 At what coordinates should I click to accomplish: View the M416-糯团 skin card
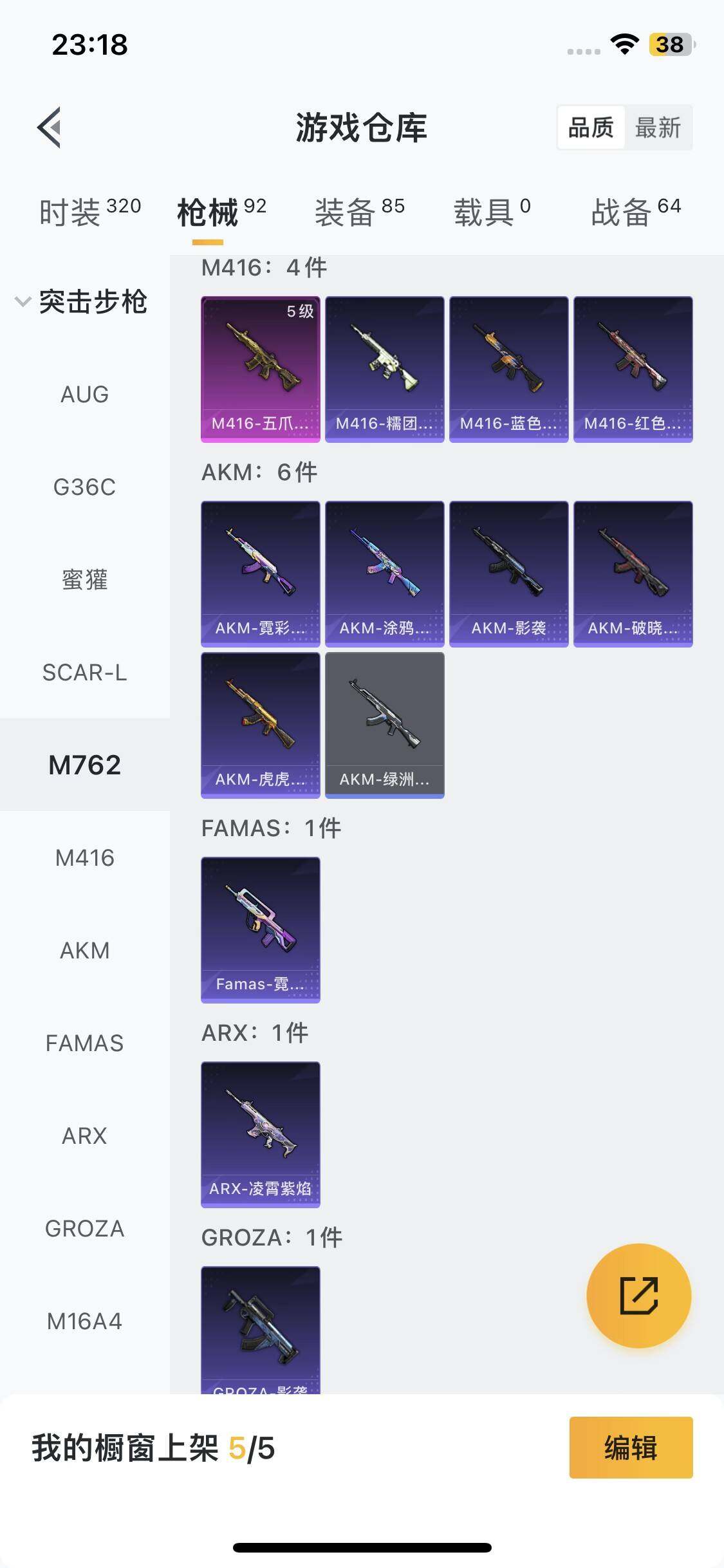coord(384,369)
